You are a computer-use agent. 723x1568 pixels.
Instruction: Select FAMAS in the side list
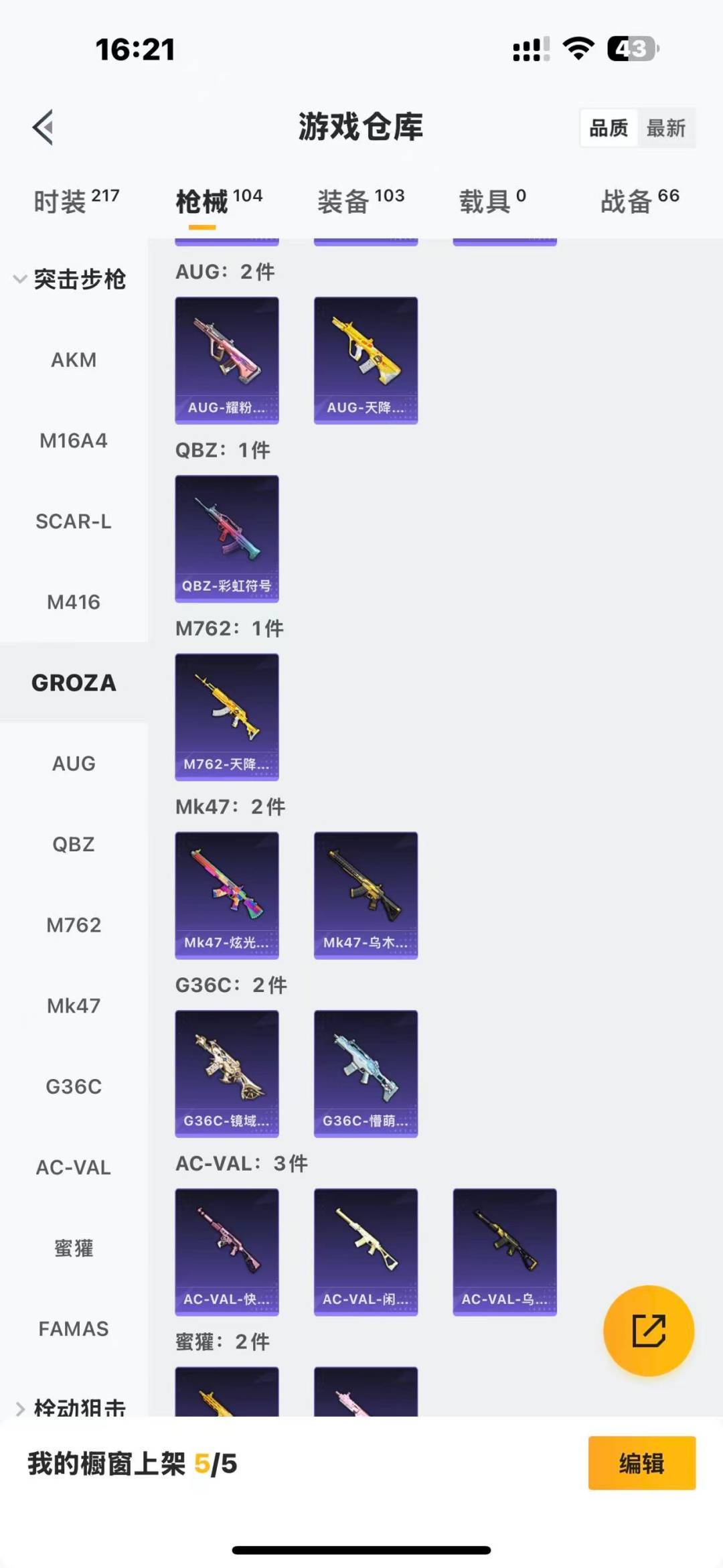tap(74, 1329)
